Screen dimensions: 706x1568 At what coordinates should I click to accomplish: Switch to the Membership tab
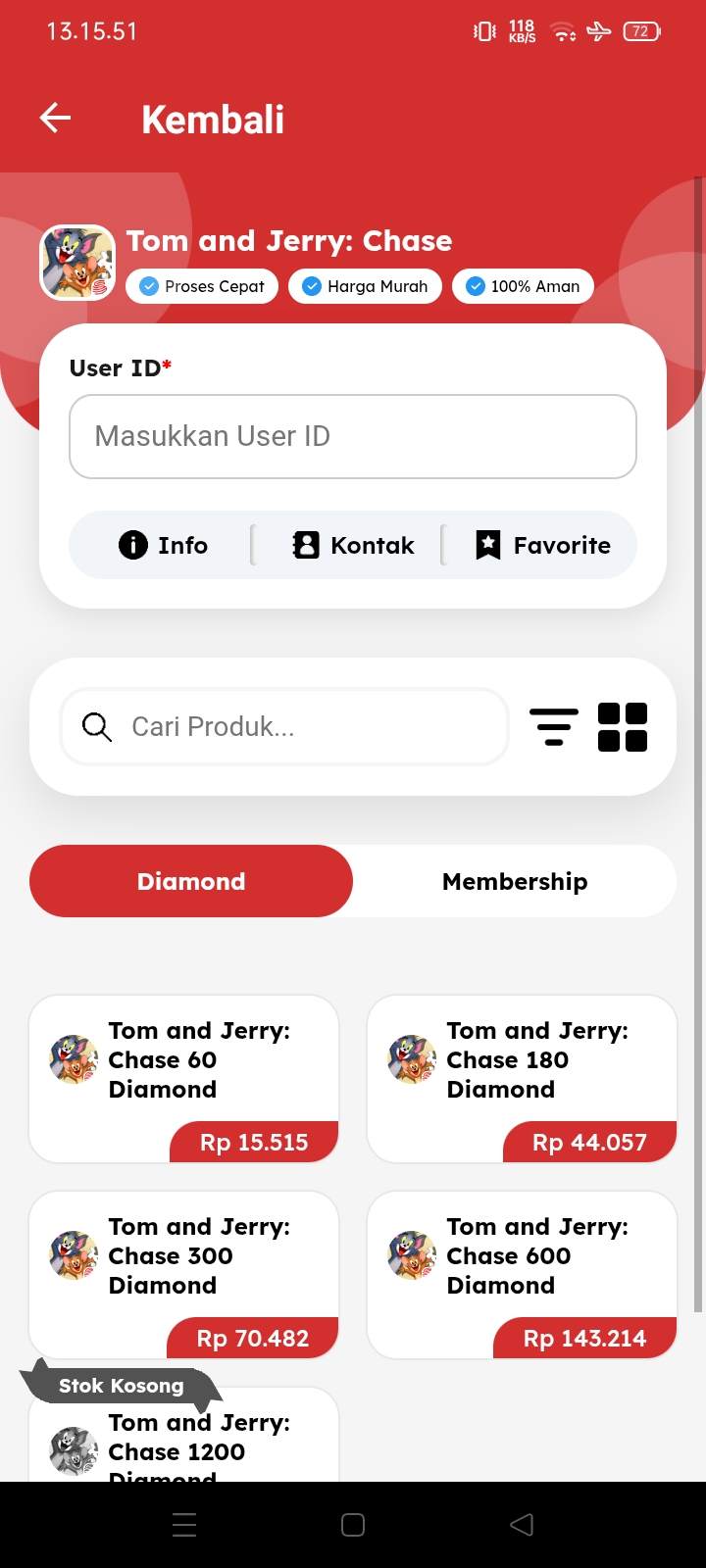(x=515, y=881)
